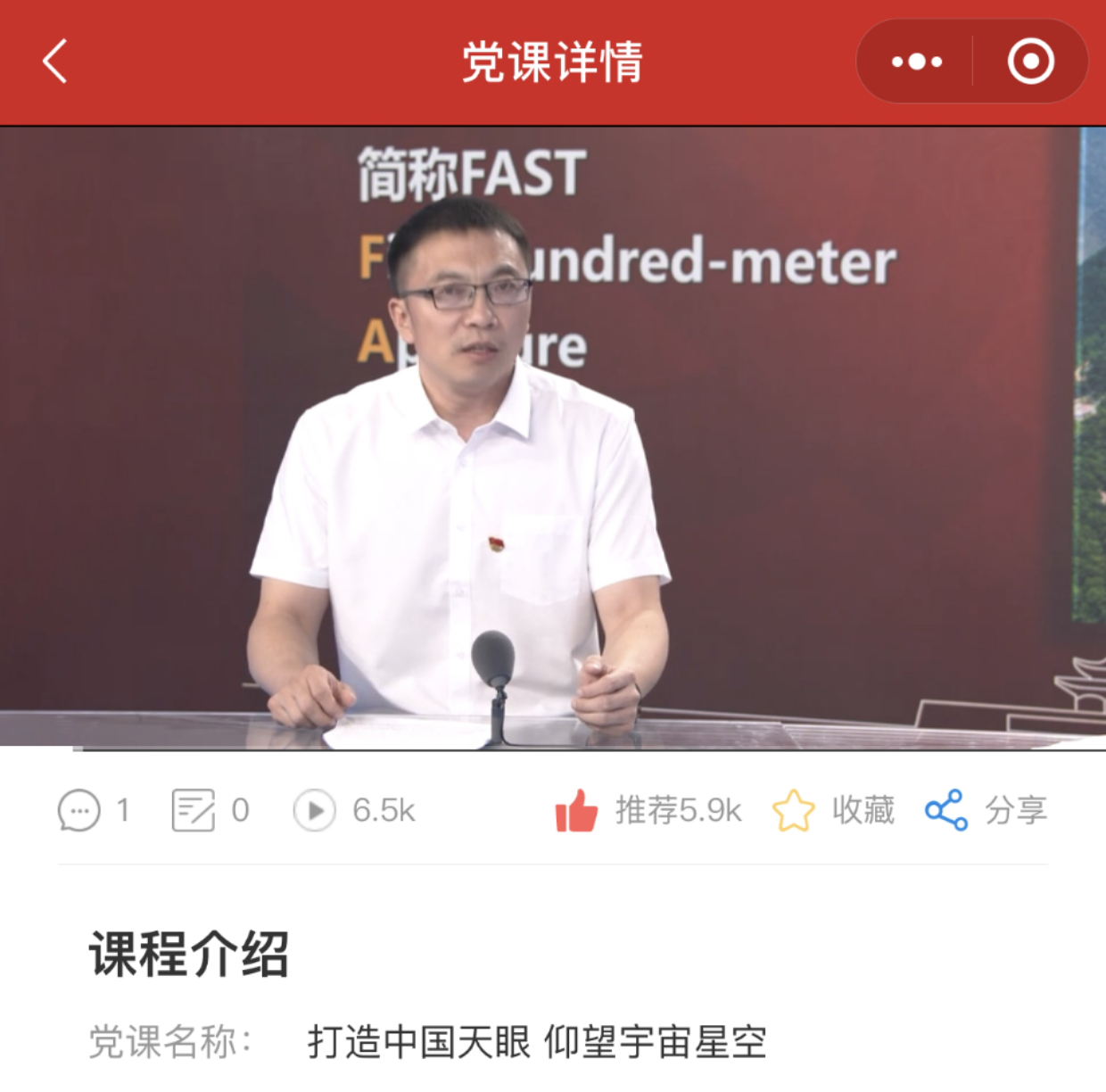Play the party course video
The image size is (1106, 1092).
tap(553, 437)
